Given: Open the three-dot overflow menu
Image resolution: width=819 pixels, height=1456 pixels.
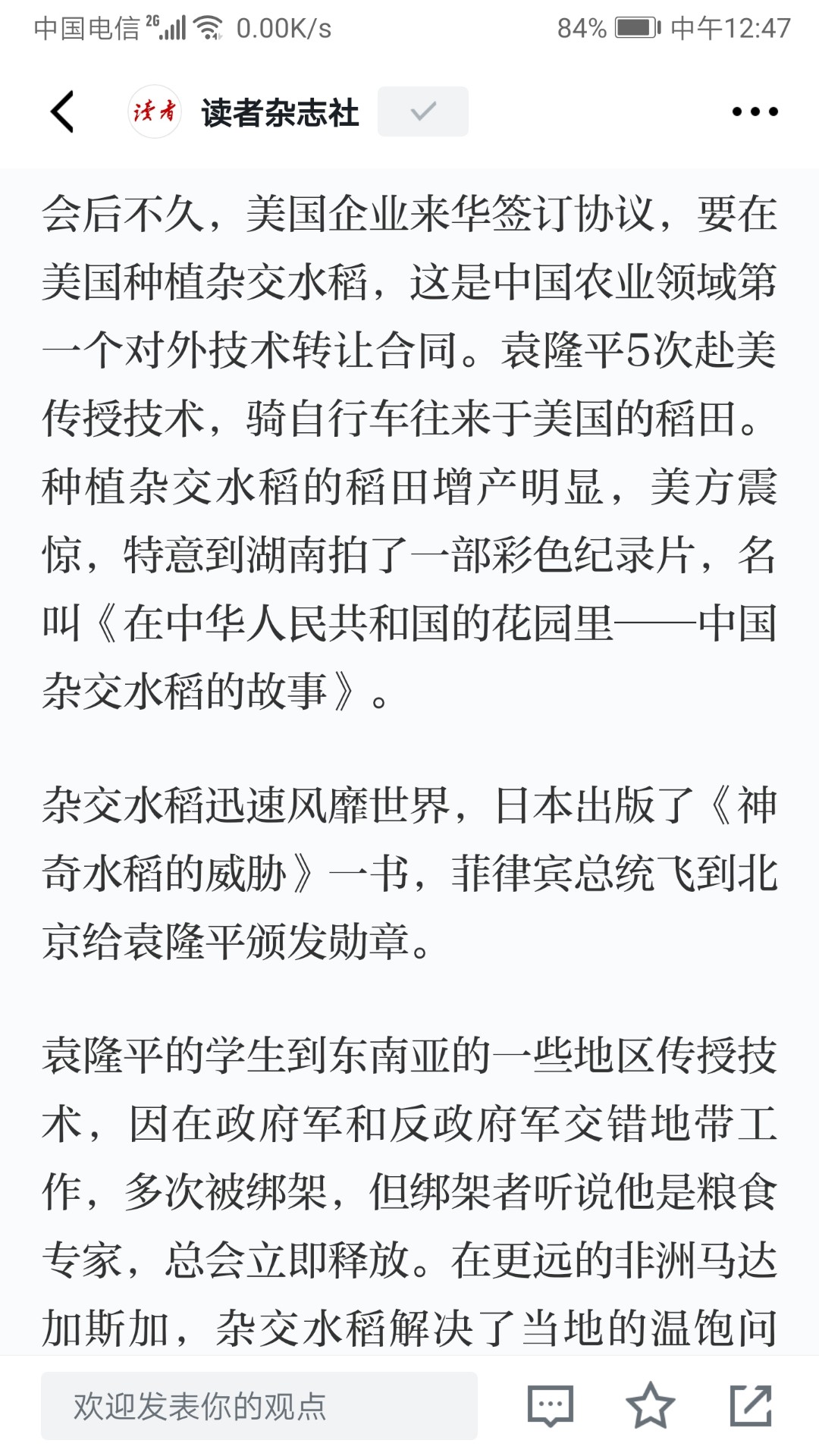Looking at the screenshot, I should [755, 111].
